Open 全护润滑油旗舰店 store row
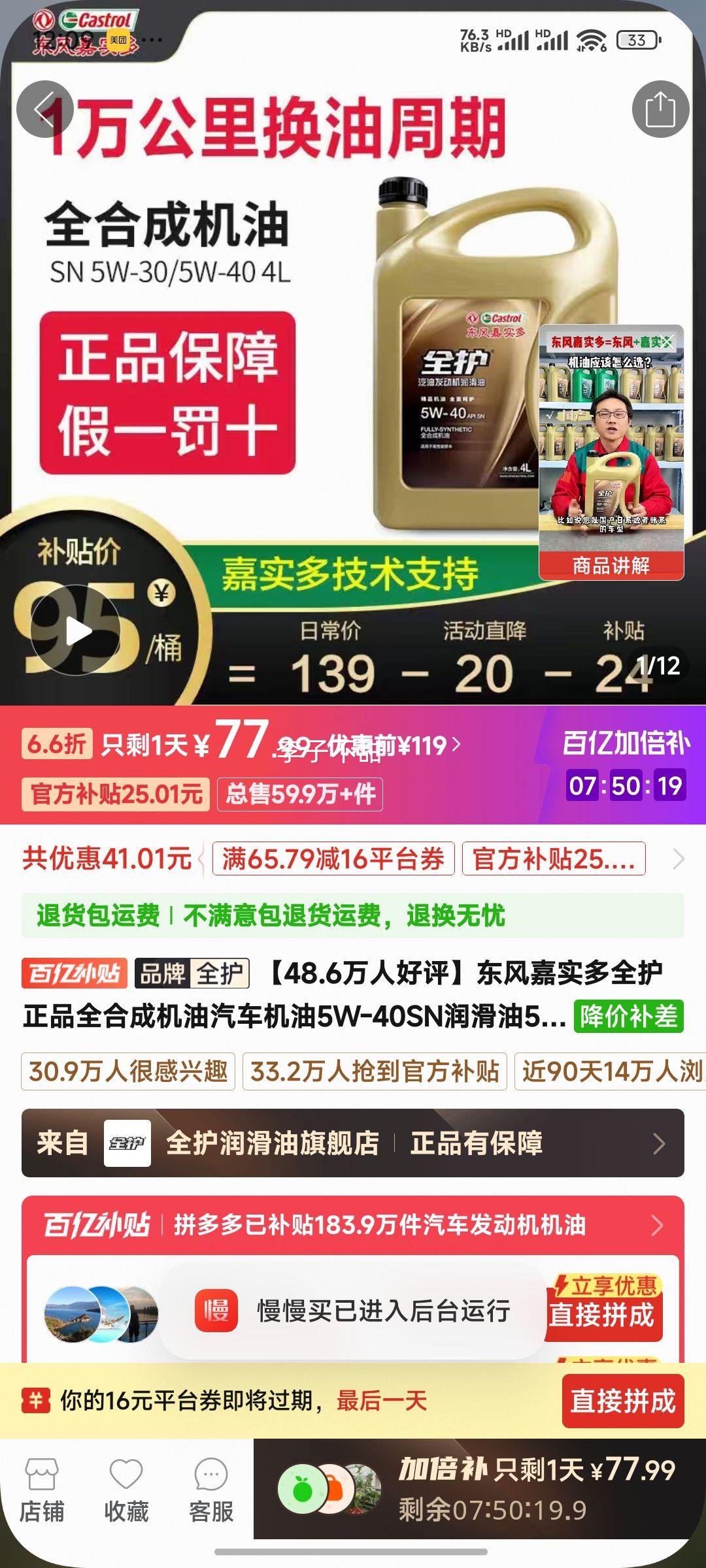This screenshot has height=1568, width=706. (353, 1143)
